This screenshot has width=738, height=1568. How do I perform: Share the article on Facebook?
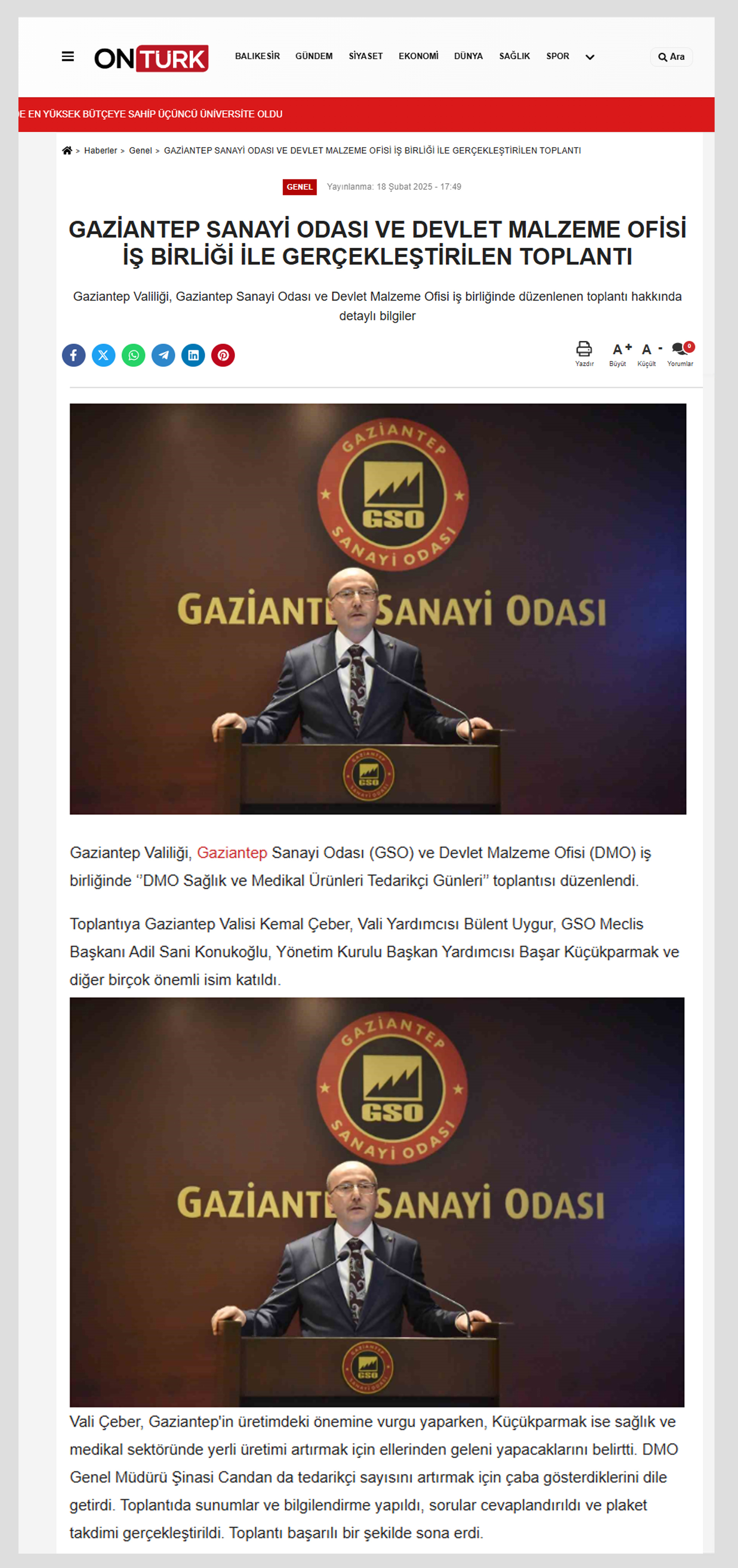tap(74, 355)
